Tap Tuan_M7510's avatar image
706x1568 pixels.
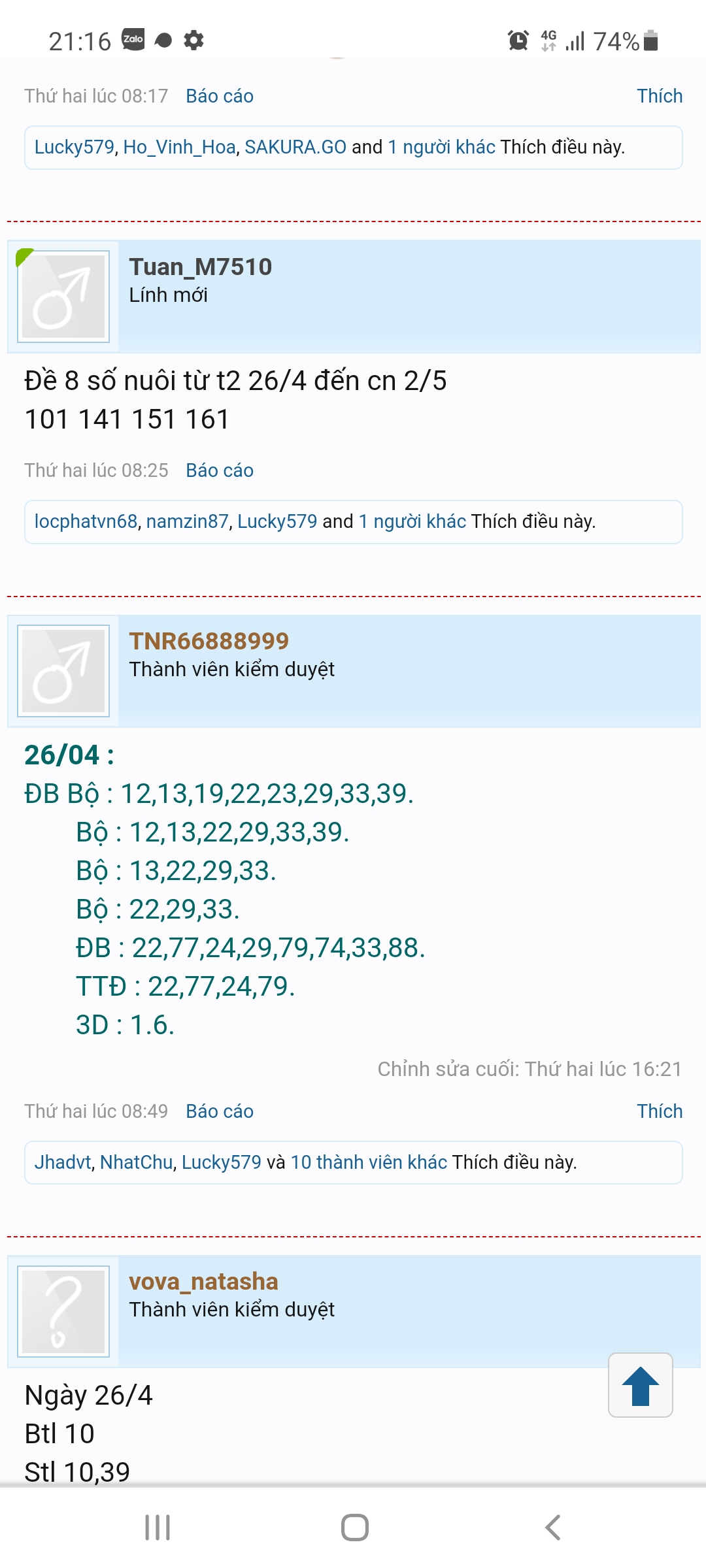[x=63, y=297]
